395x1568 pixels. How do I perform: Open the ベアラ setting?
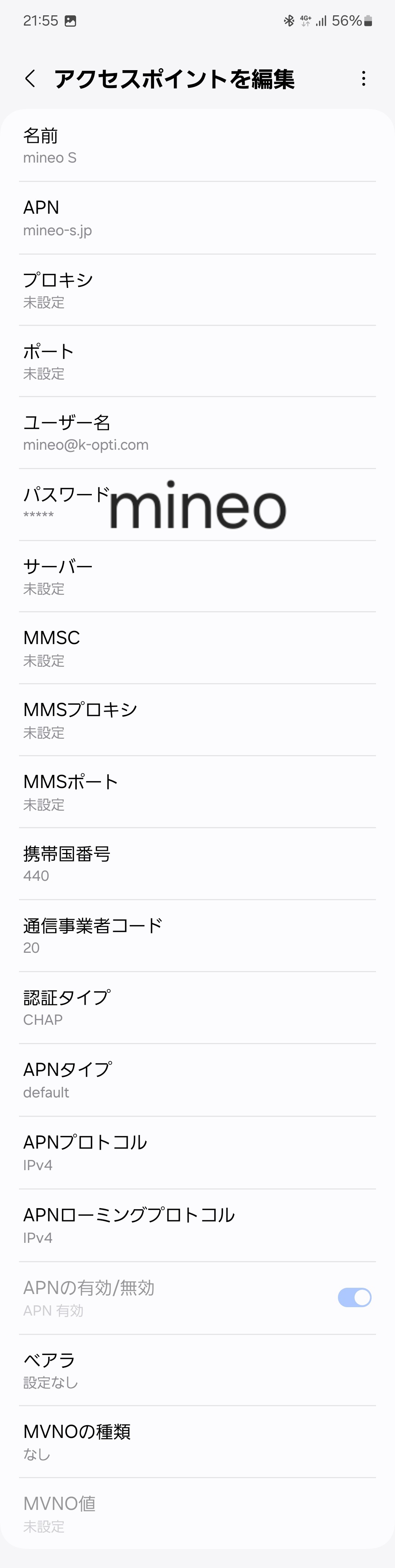(197, 1370)
